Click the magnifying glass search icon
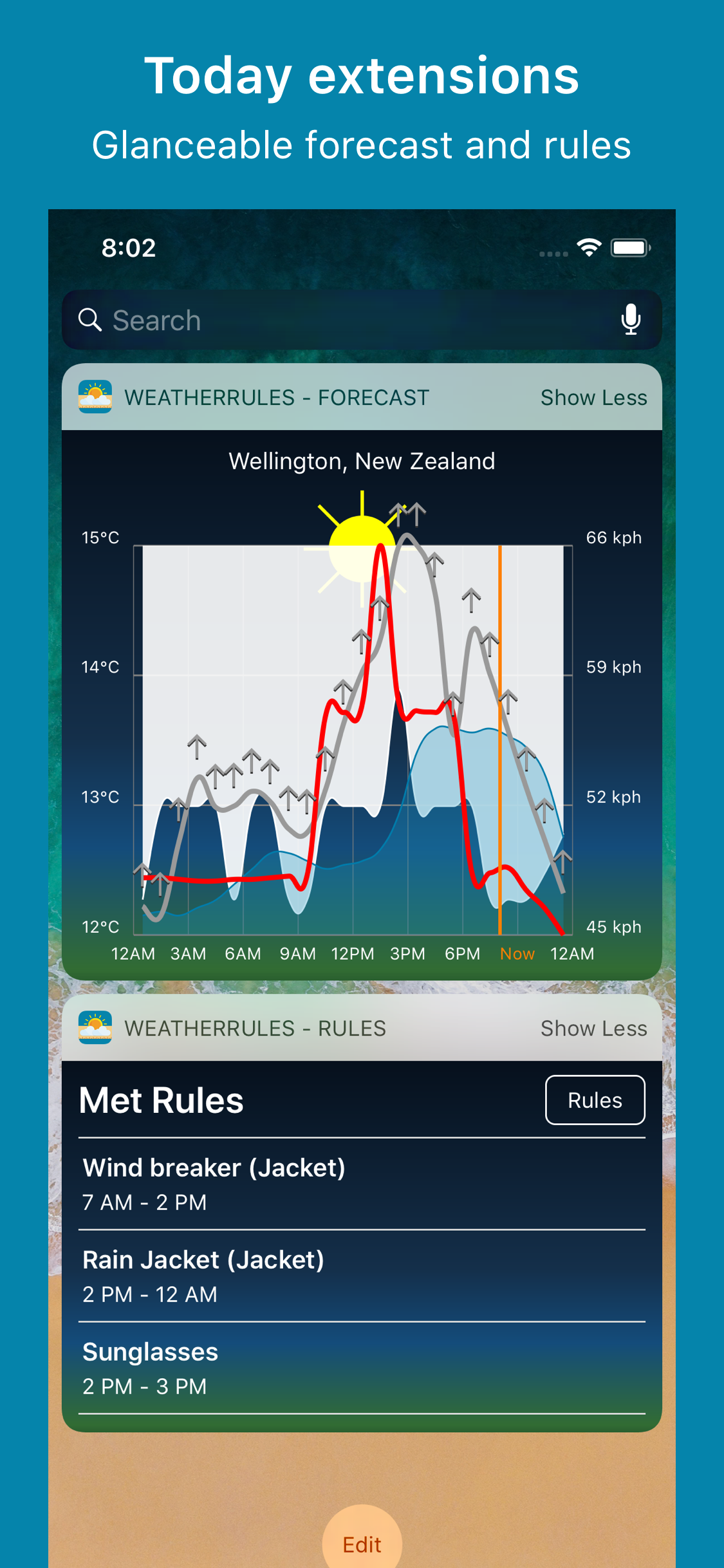Screen dimensions: 724x1568 click(91, 320)
